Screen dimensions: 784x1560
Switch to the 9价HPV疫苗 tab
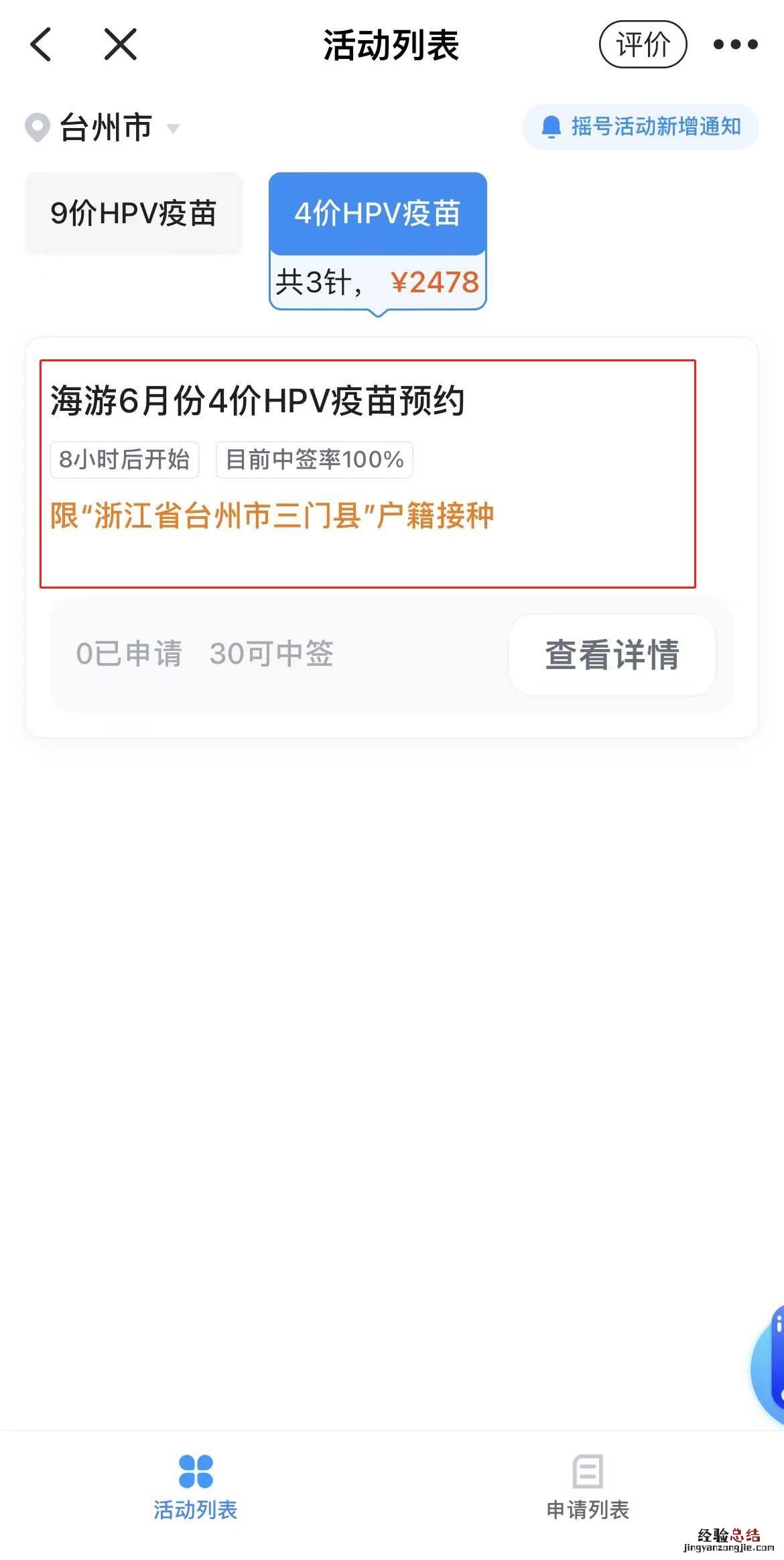tap(133, 214)
